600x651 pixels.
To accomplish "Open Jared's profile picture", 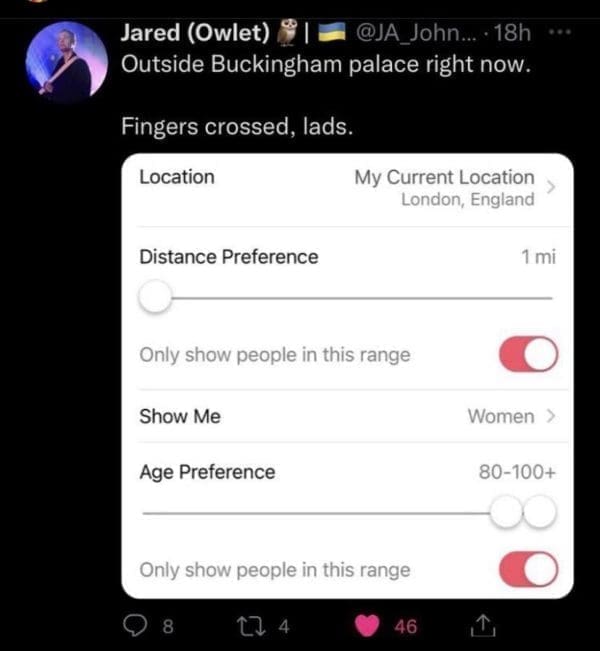I will 64,61.
